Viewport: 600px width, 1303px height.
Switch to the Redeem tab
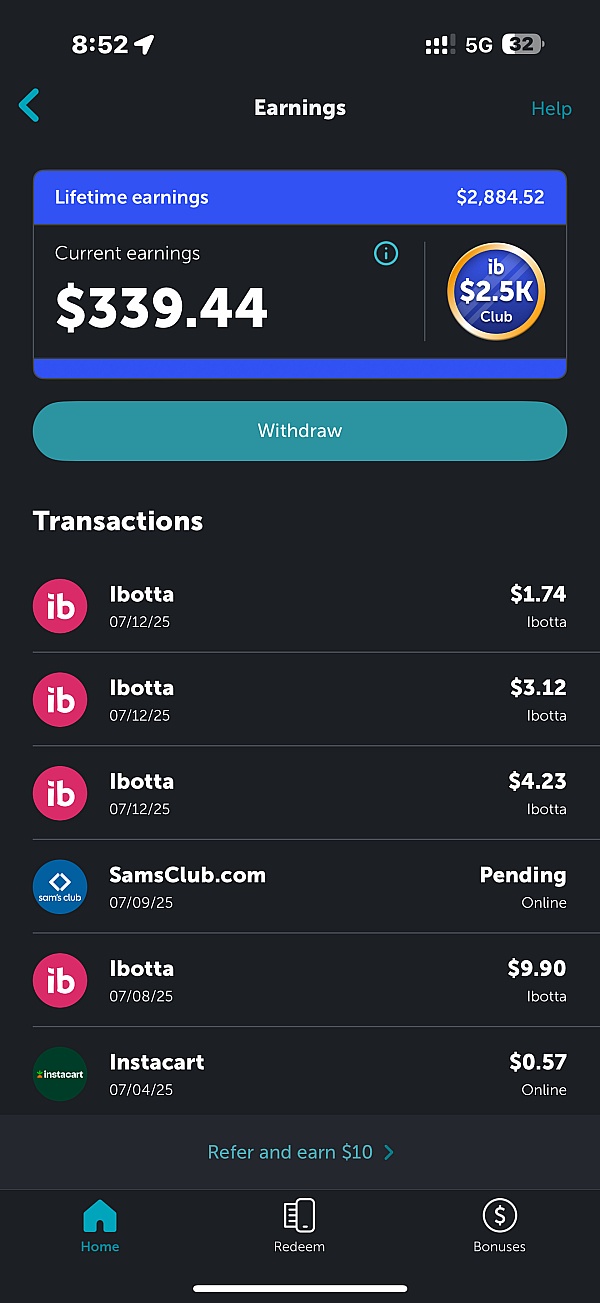coord(299,1226)
